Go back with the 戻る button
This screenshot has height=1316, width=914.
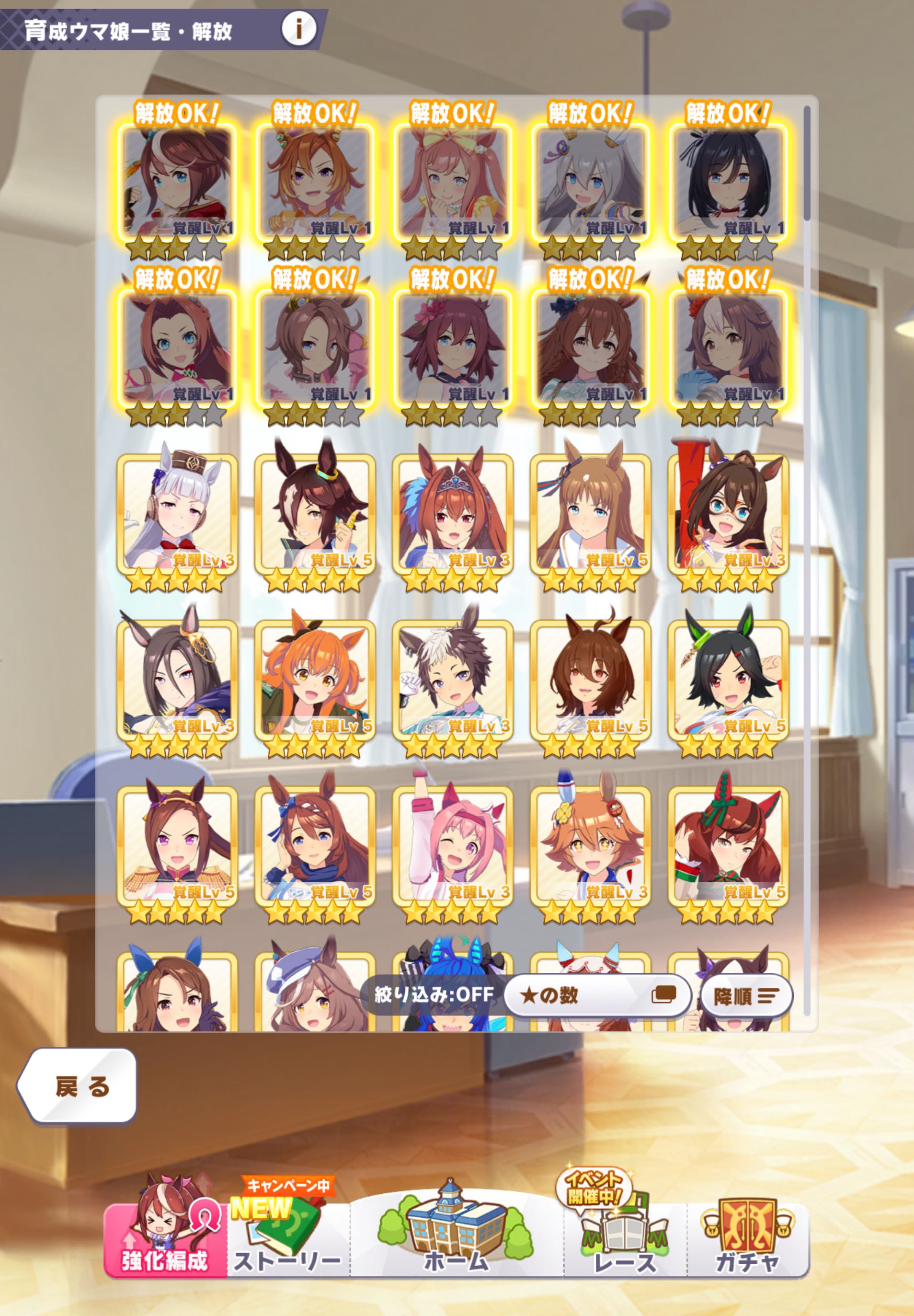(79, 1086)
